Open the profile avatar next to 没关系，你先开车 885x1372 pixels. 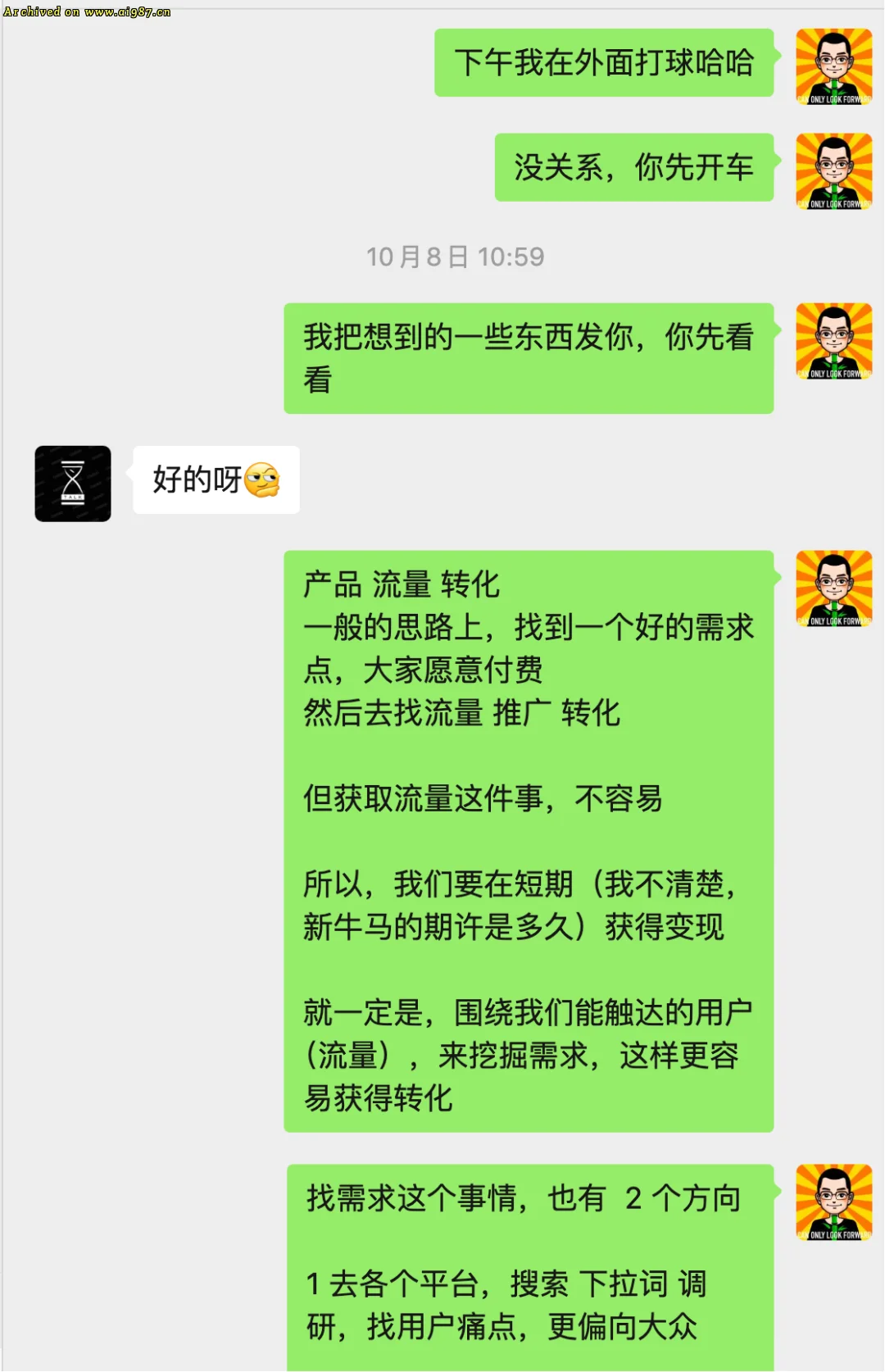[833, 171]
